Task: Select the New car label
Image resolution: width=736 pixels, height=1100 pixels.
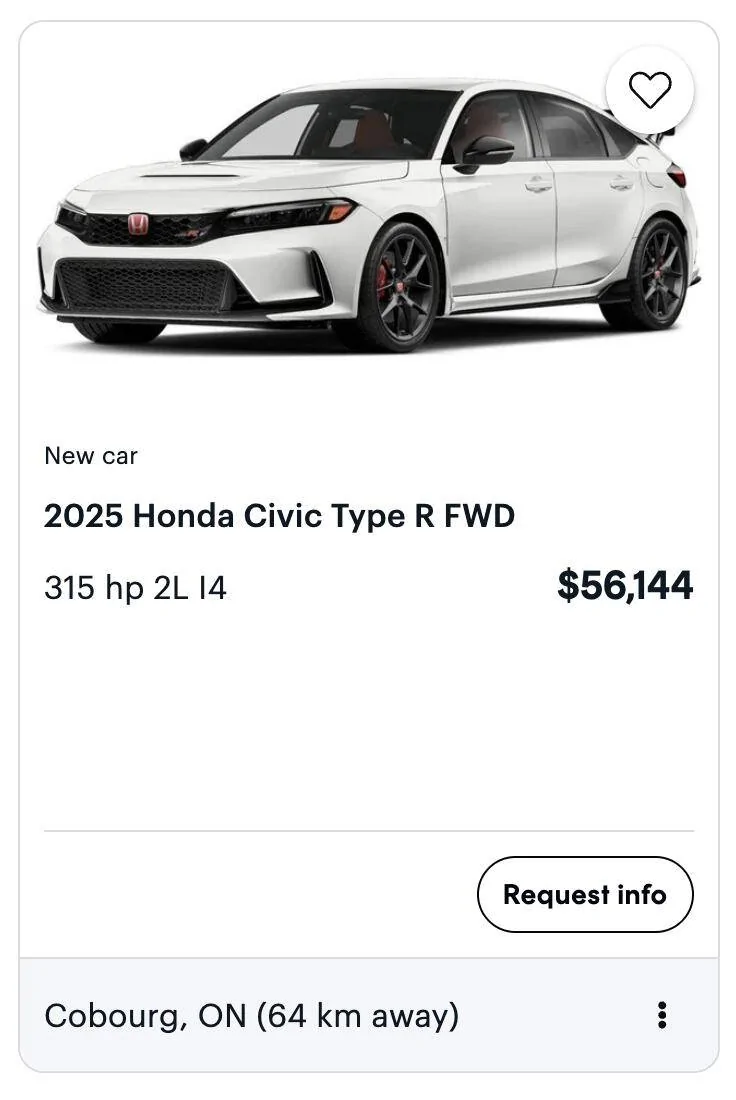Action: (x=91, y=456)
